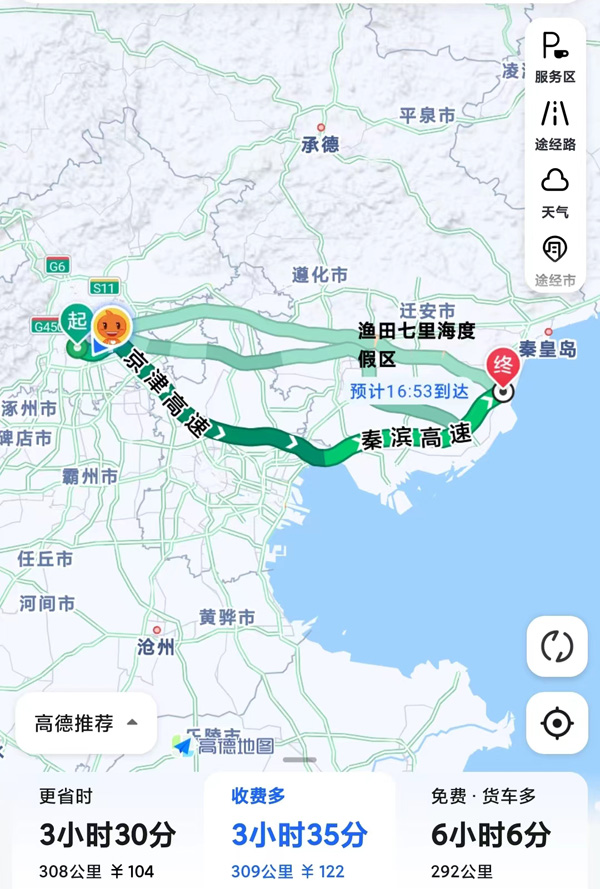The height and width of the screenshot is (889, 600).
Task: Check 天气 weather along the route
Action: click(555, 192)
